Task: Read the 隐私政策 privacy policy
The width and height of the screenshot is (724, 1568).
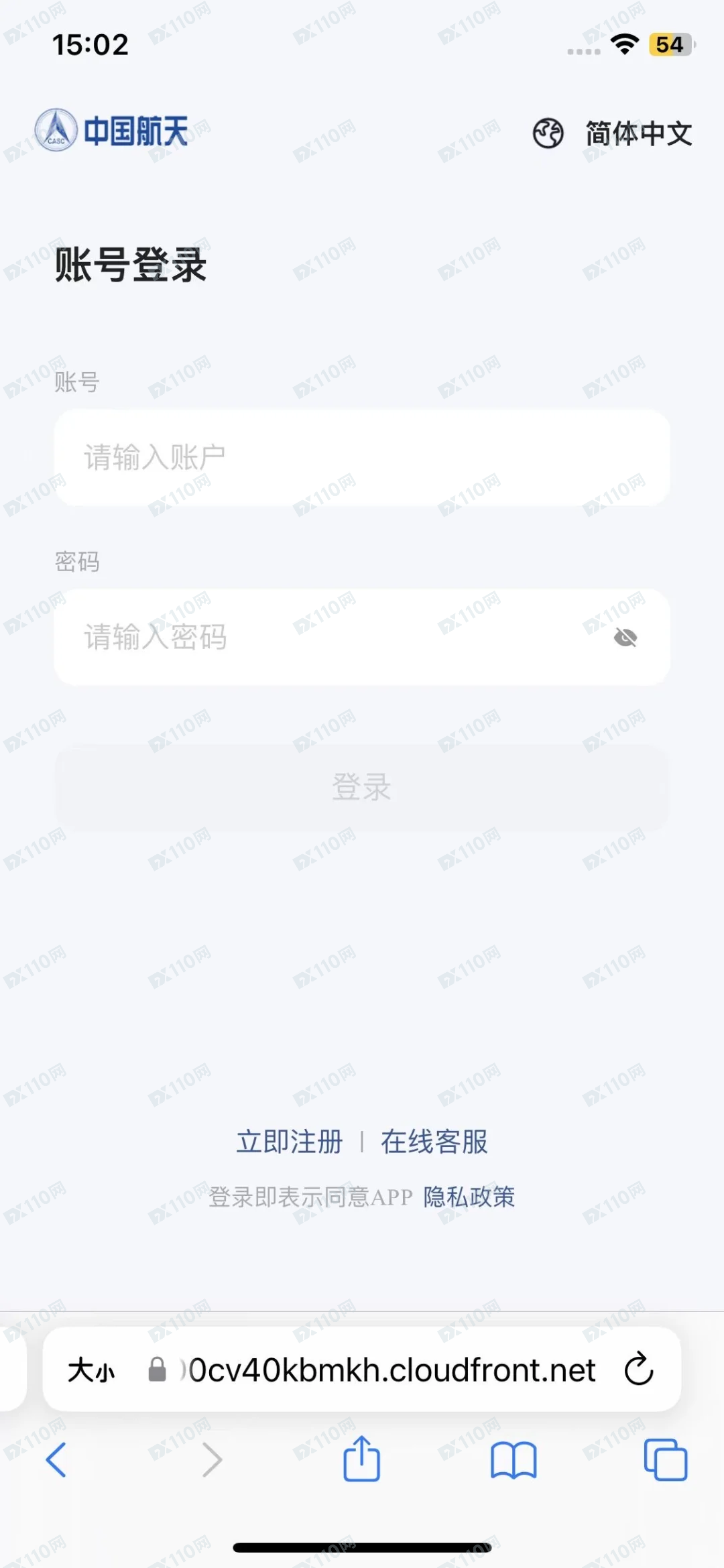Action: coord(469,1197)
